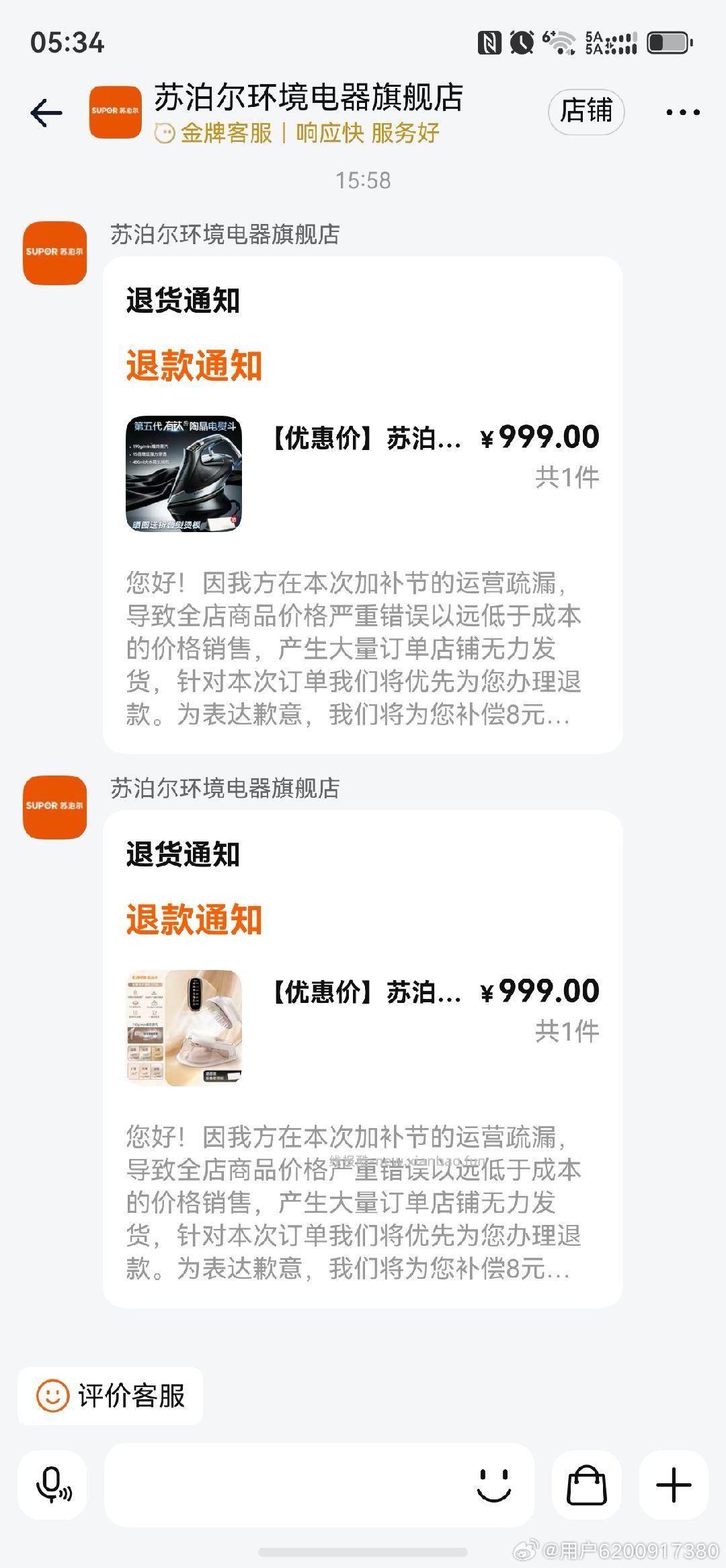Open the three-dot overflow menu

point(684,111)
